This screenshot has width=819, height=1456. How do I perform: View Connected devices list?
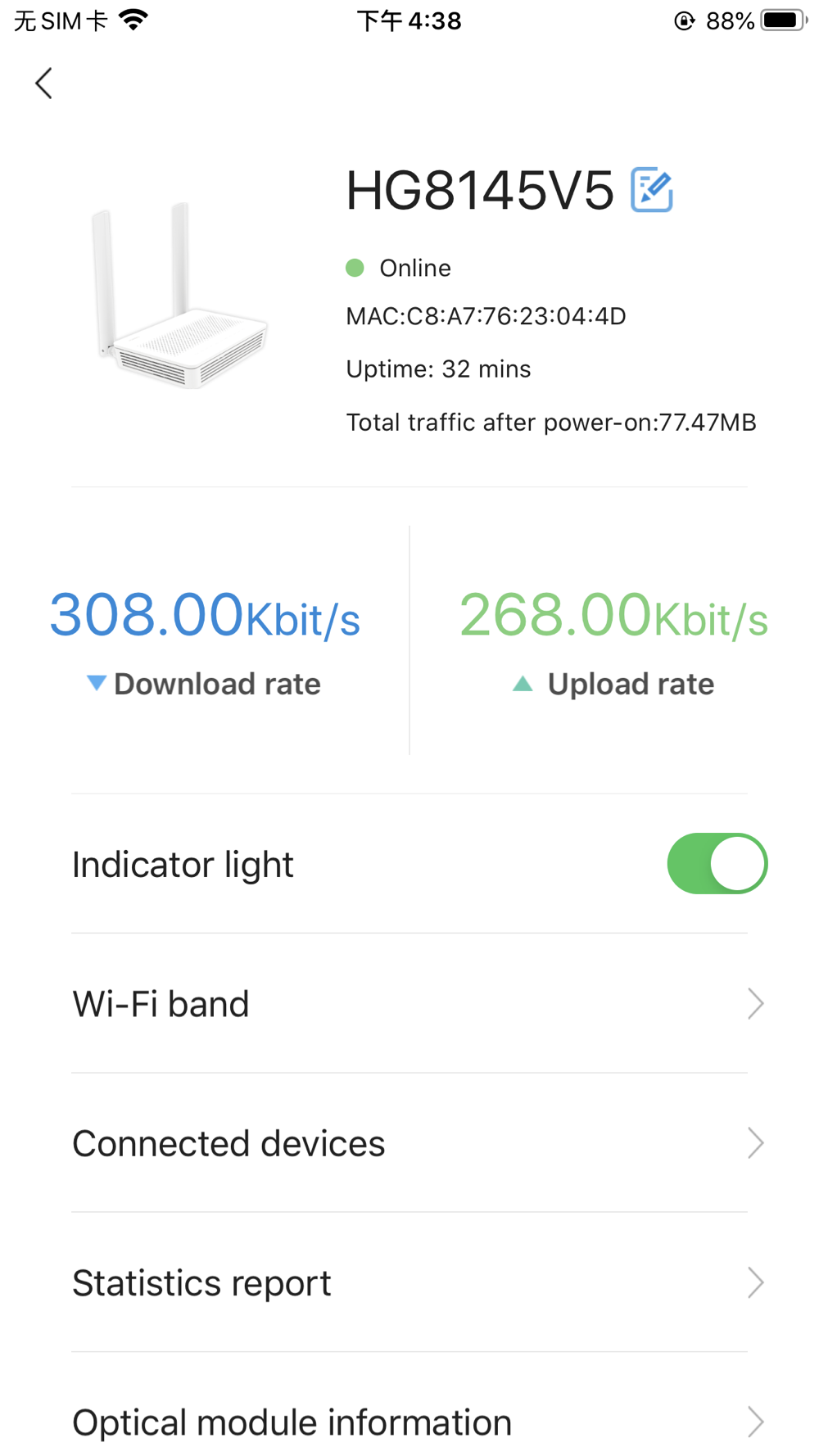point(409,1143)
